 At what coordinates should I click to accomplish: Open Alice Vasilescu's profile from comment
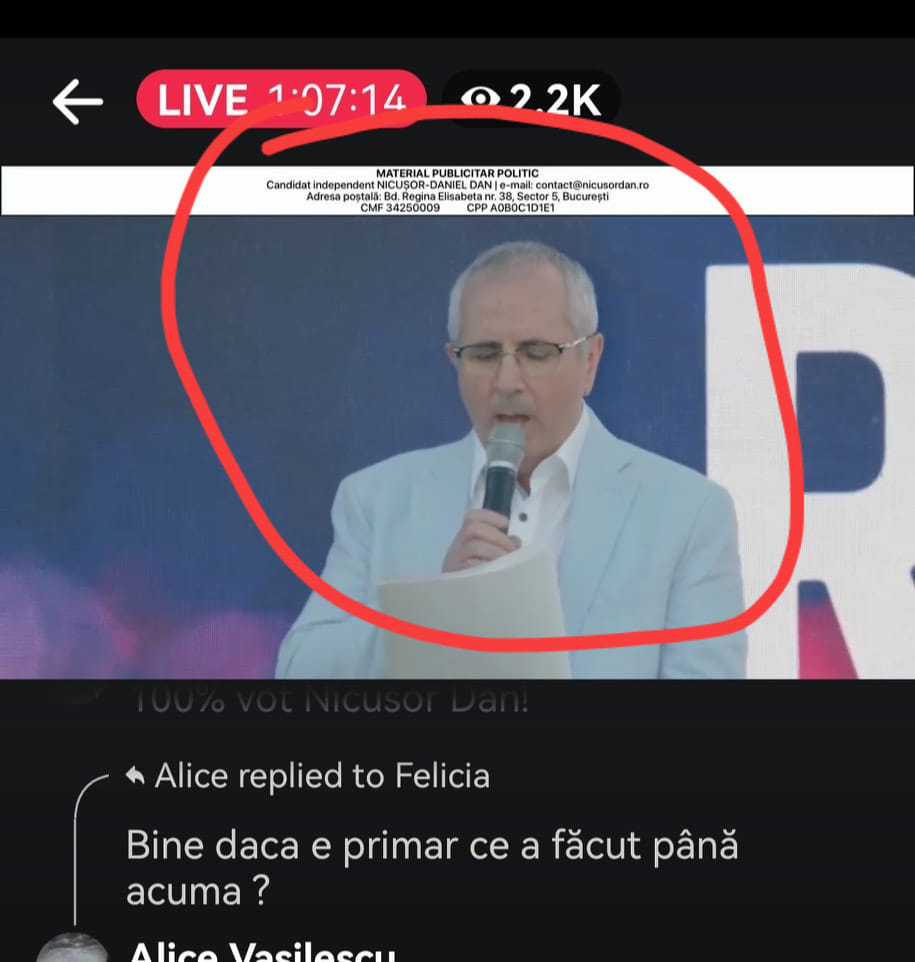[x=262, y=950]
